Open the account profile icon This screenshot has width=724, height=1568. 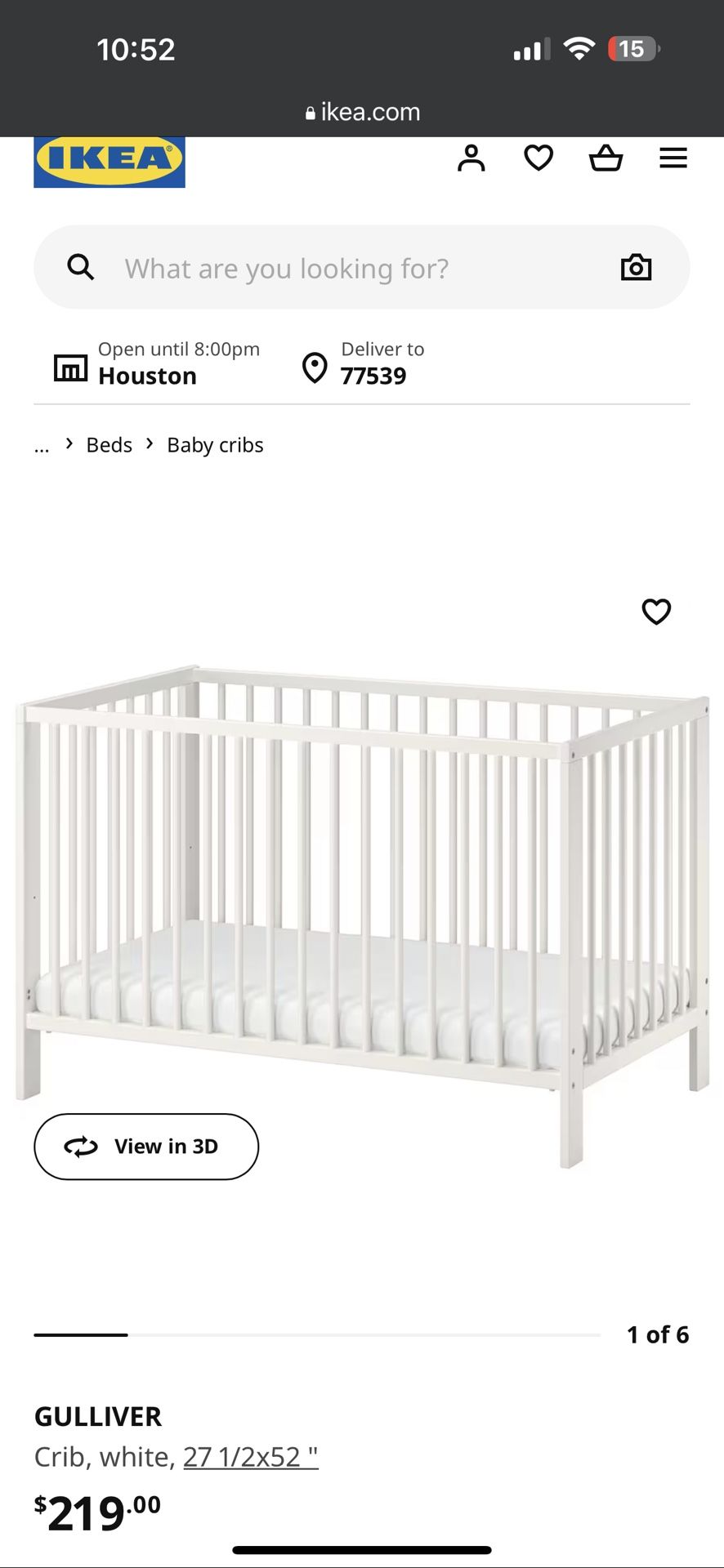click(471, 158)
